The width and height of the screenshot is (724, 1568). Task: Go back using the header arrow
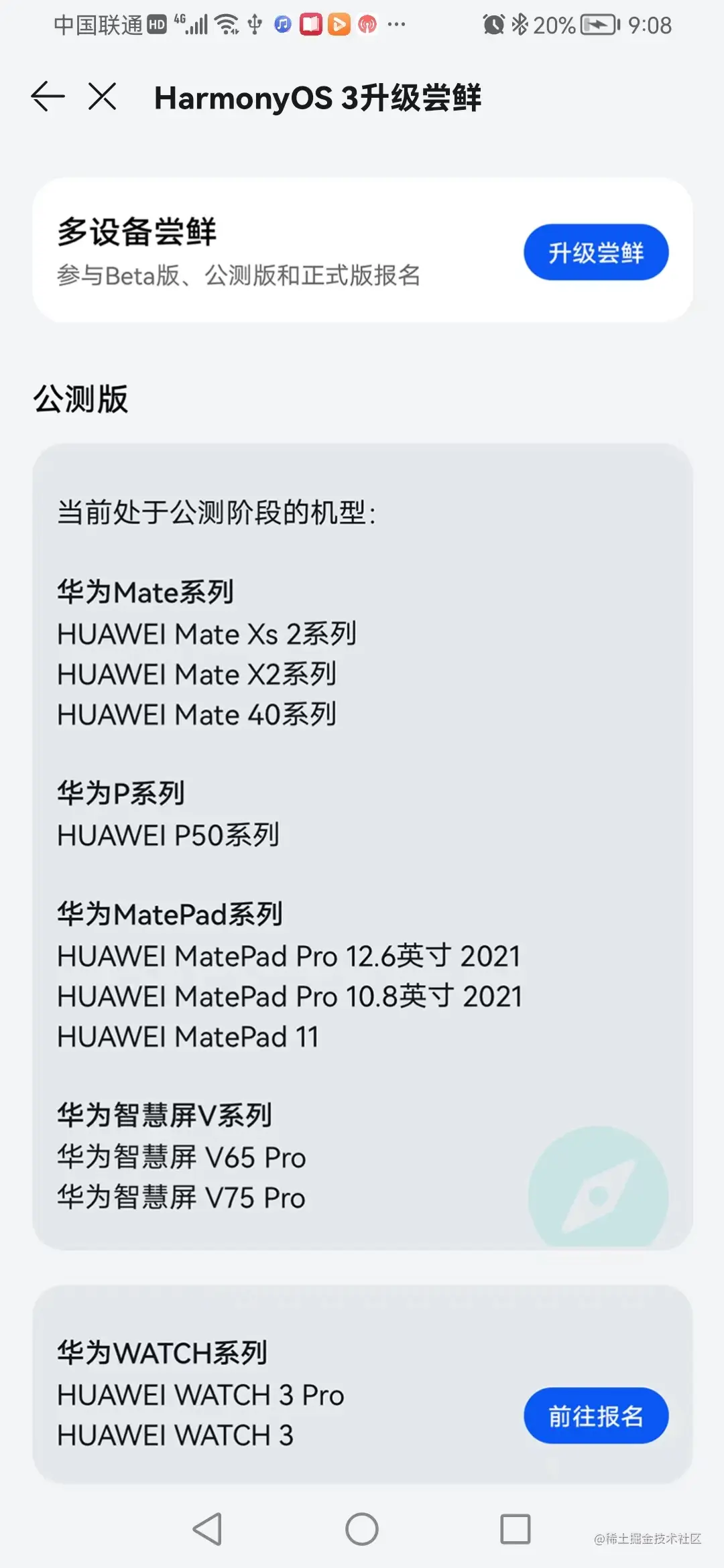coord(48,96)
